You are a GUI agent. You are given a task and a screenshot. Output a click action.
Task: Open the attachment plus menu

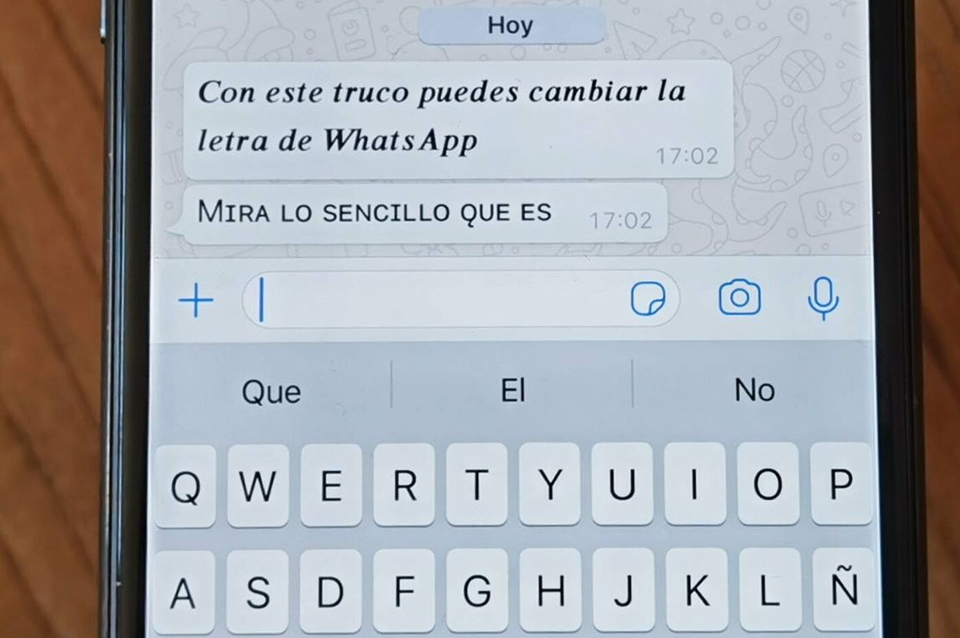[x=196, y=300]
